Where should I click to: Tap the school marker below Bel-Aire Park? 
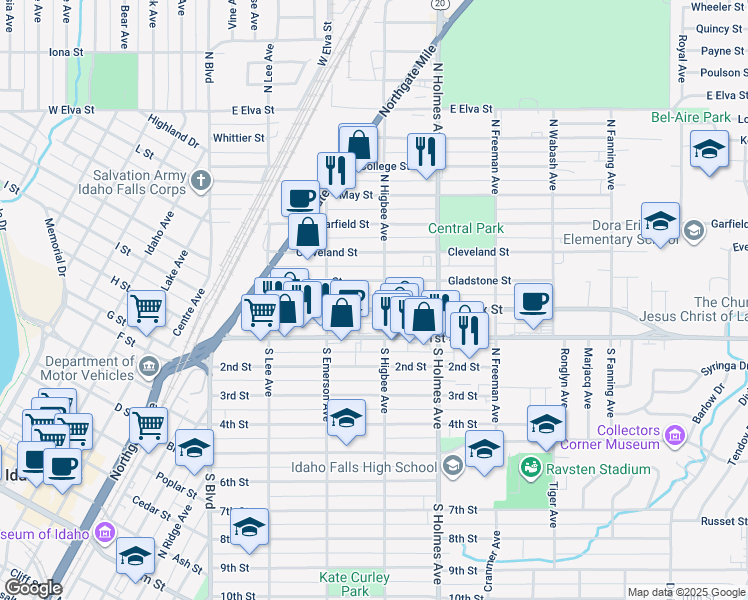point(709,148)
